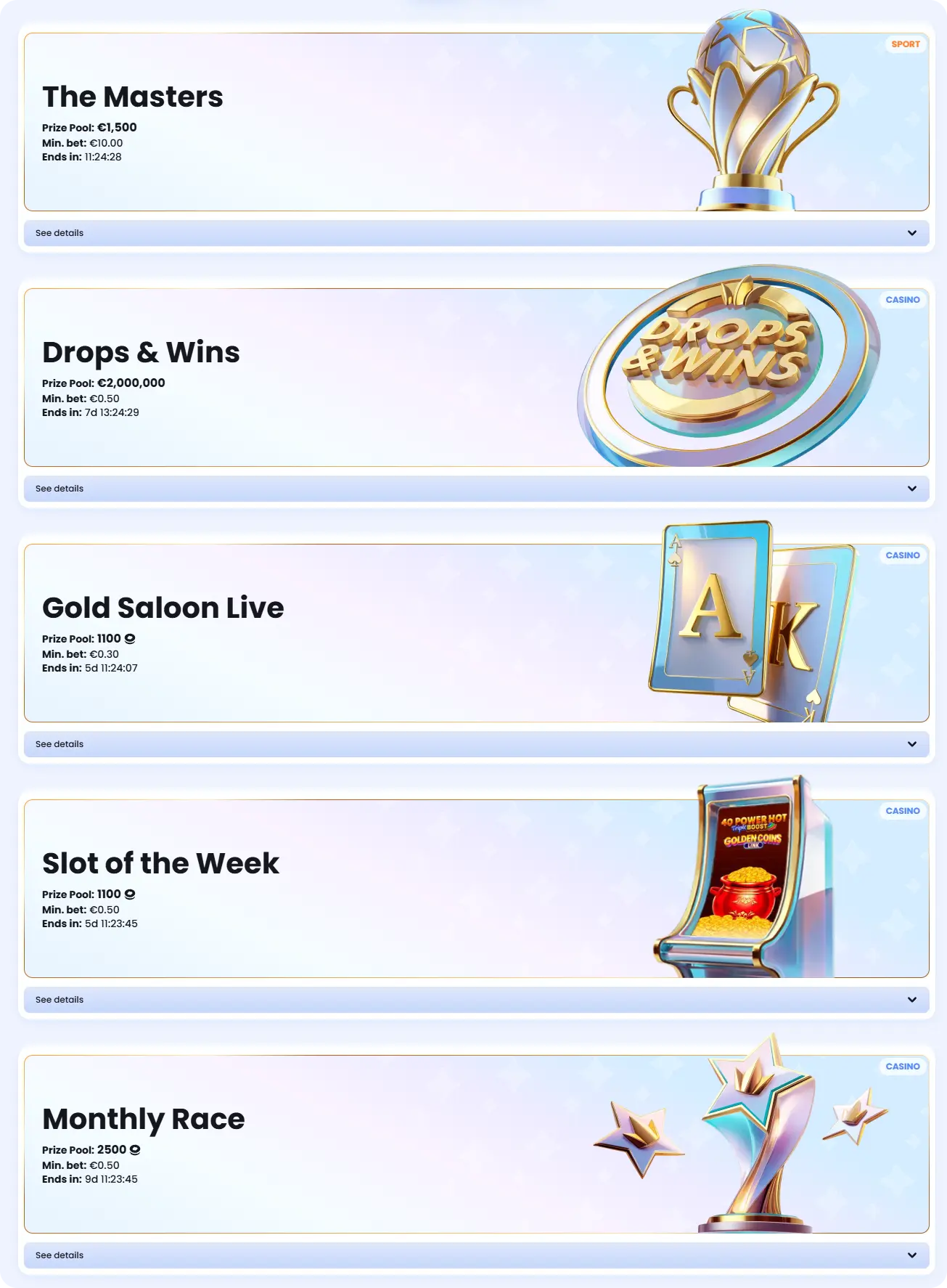The image size is (947, 1288).
Task: Expand See details under Slot of the Week
Action: pos(476,1000)
